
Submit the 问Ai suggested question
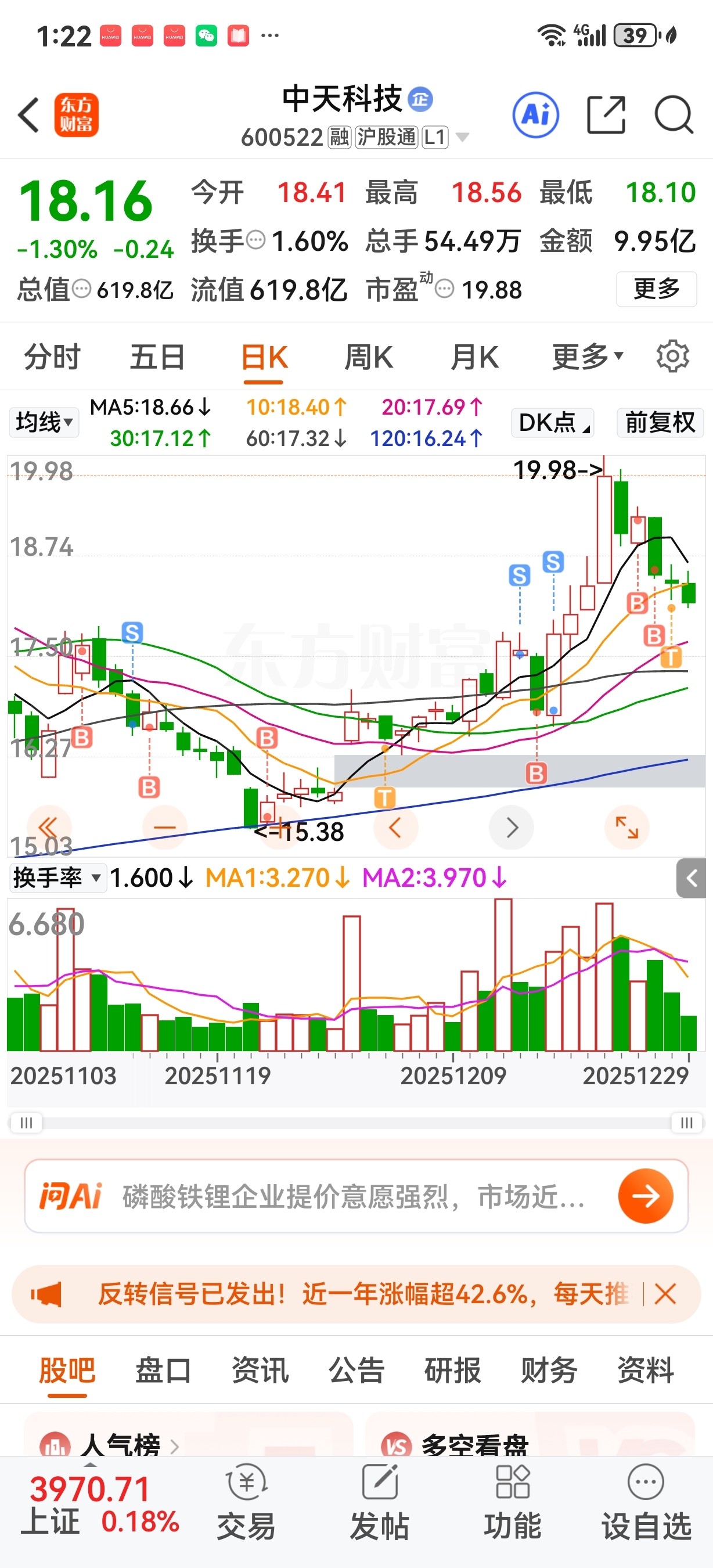[x=646, y=1196]
